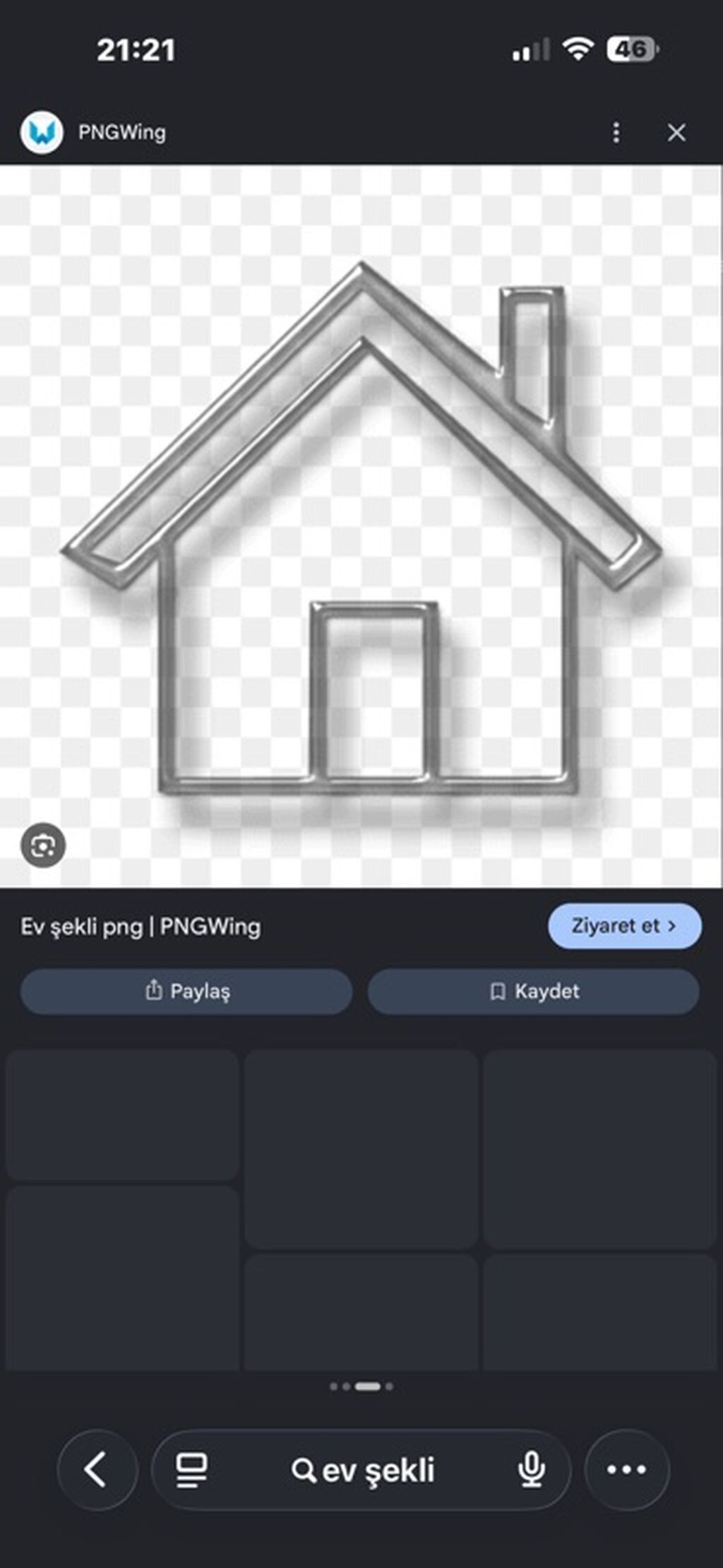Open the house image full view

point(361,526)
